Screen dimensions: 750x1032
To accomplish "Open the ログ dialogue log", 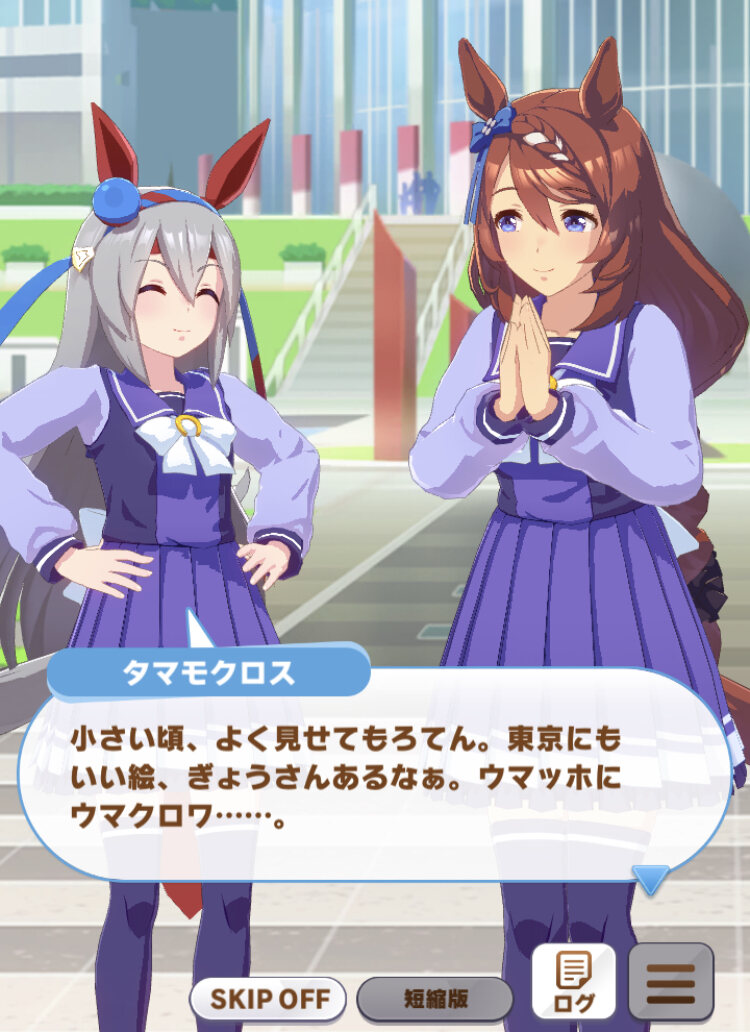I will (x=573, y=983).
